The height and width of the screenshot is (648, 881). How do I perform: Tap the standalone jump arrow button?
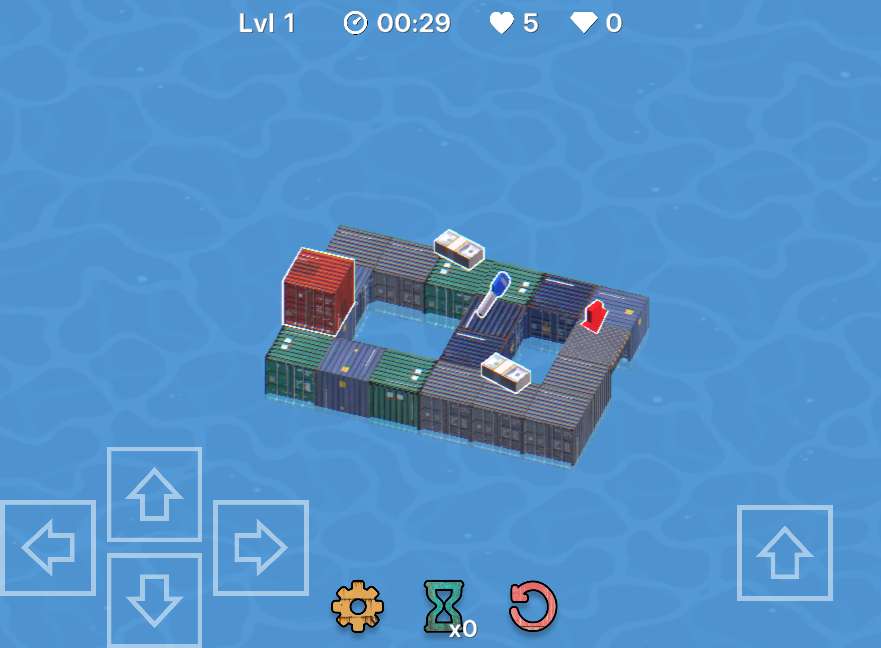785,552
